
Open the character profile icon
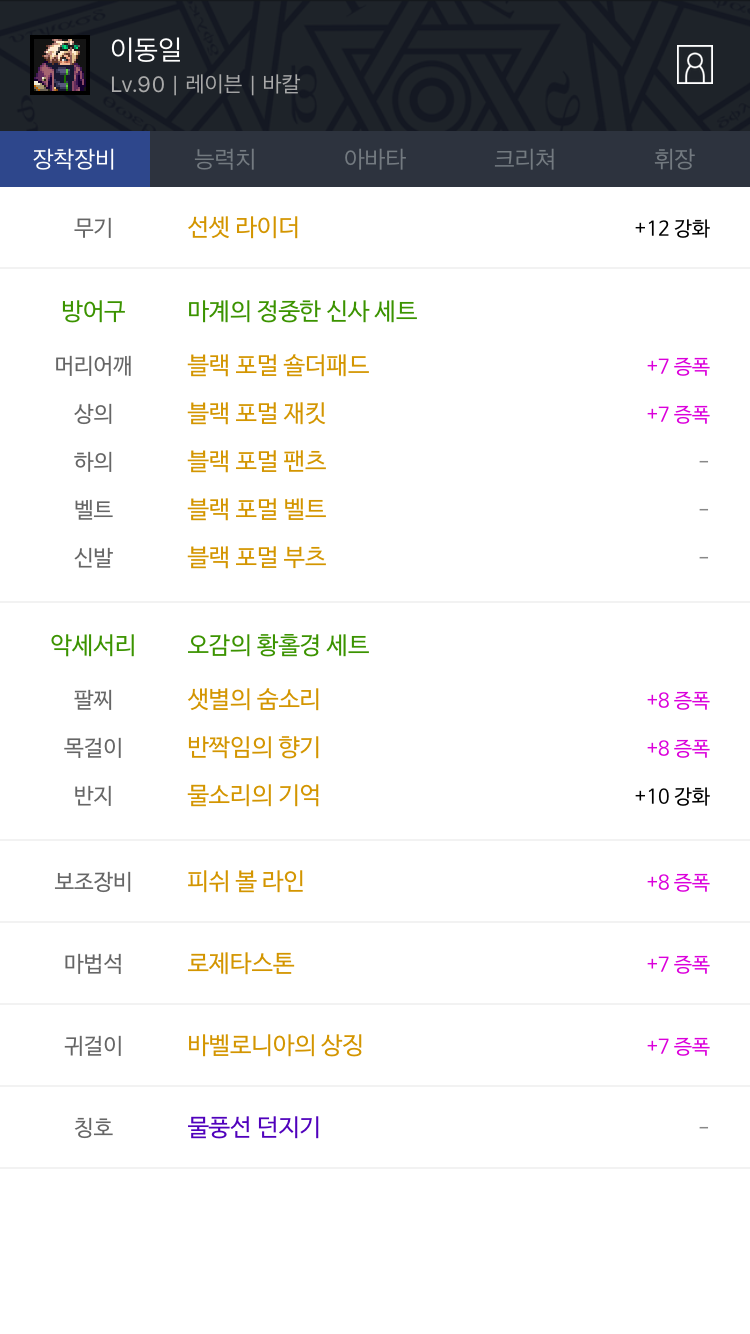(694, 65)
